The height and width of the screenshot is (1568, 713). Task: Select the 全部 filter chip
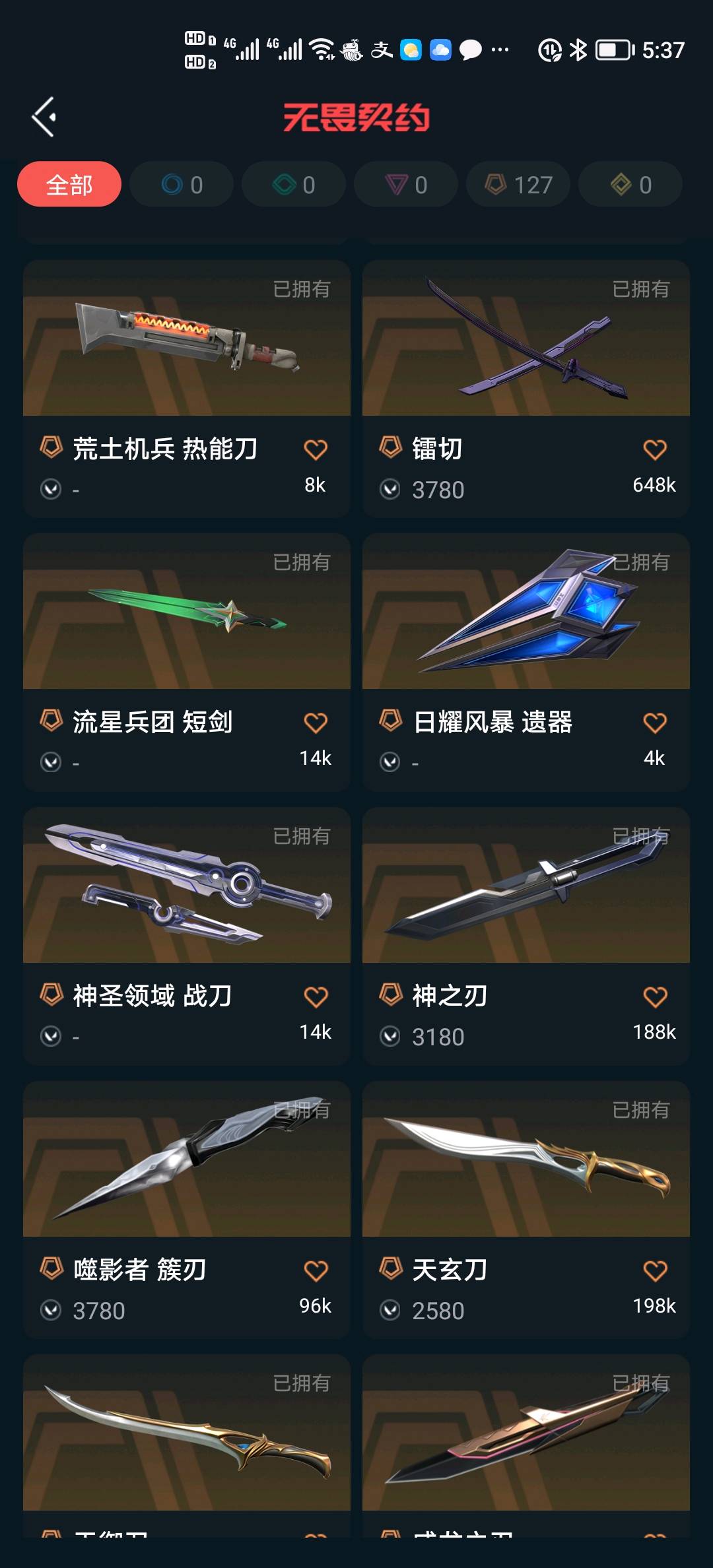click(x=69, y=185)
